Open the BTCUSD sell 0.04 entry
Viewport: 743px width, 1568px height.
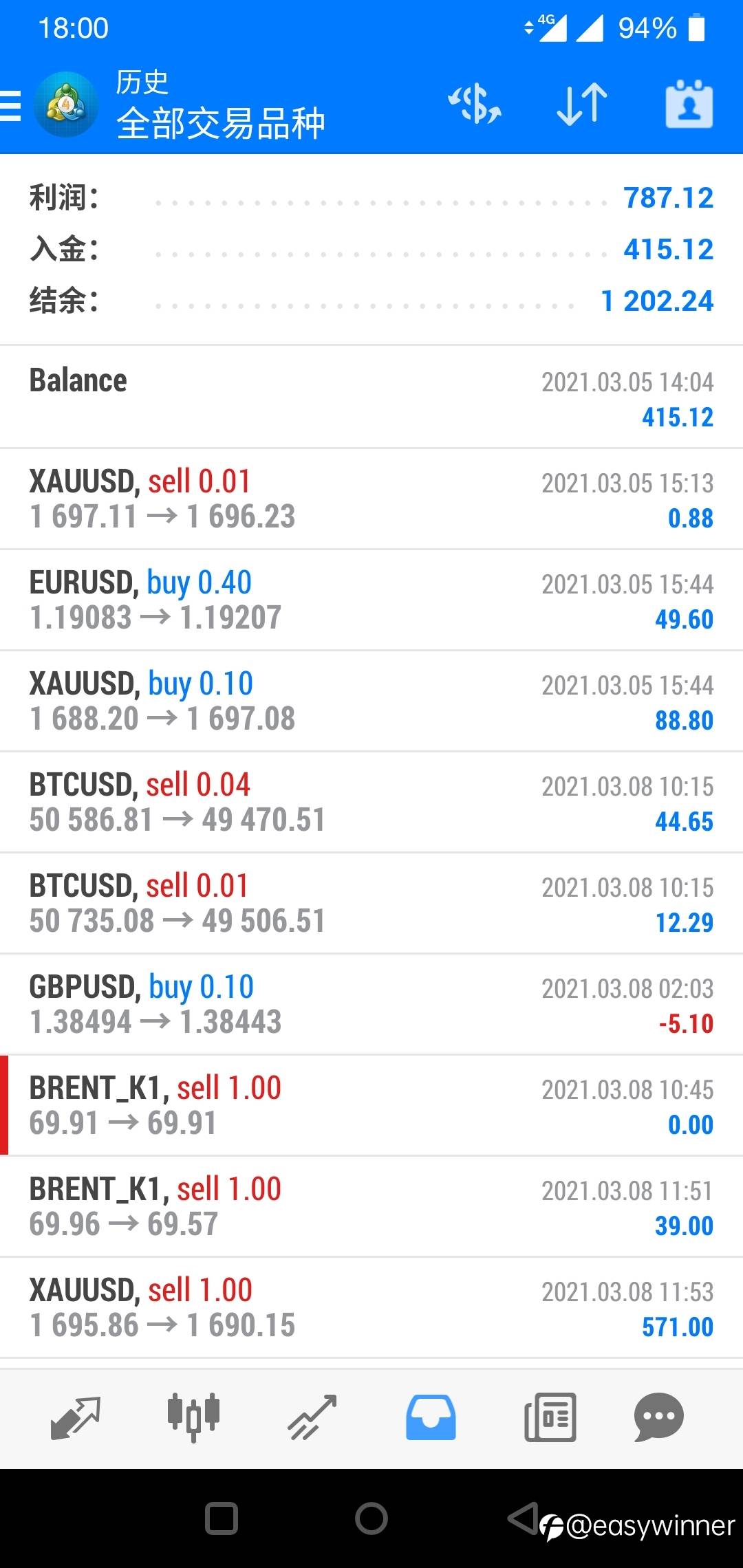371,803
